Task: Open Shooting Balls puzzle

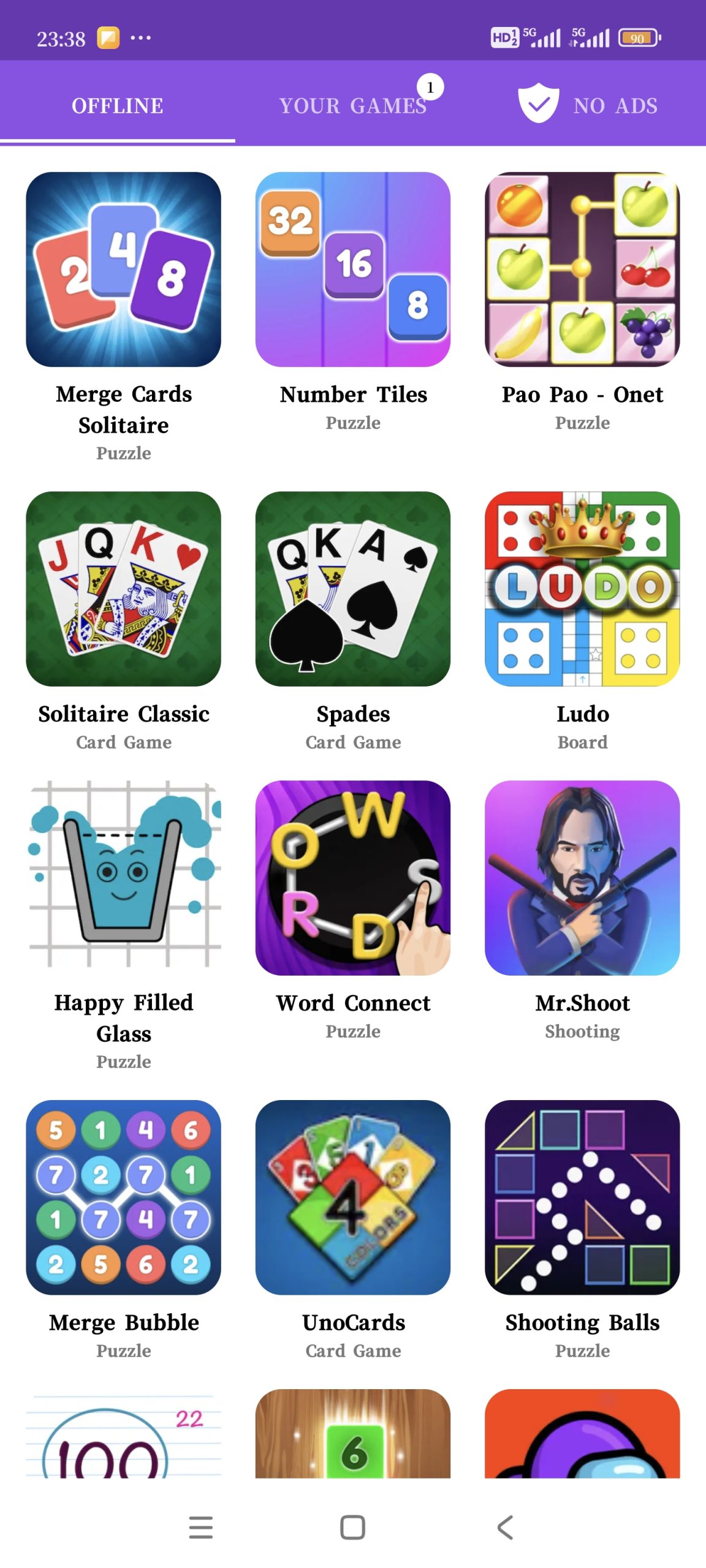Action: click(582, 1197)
